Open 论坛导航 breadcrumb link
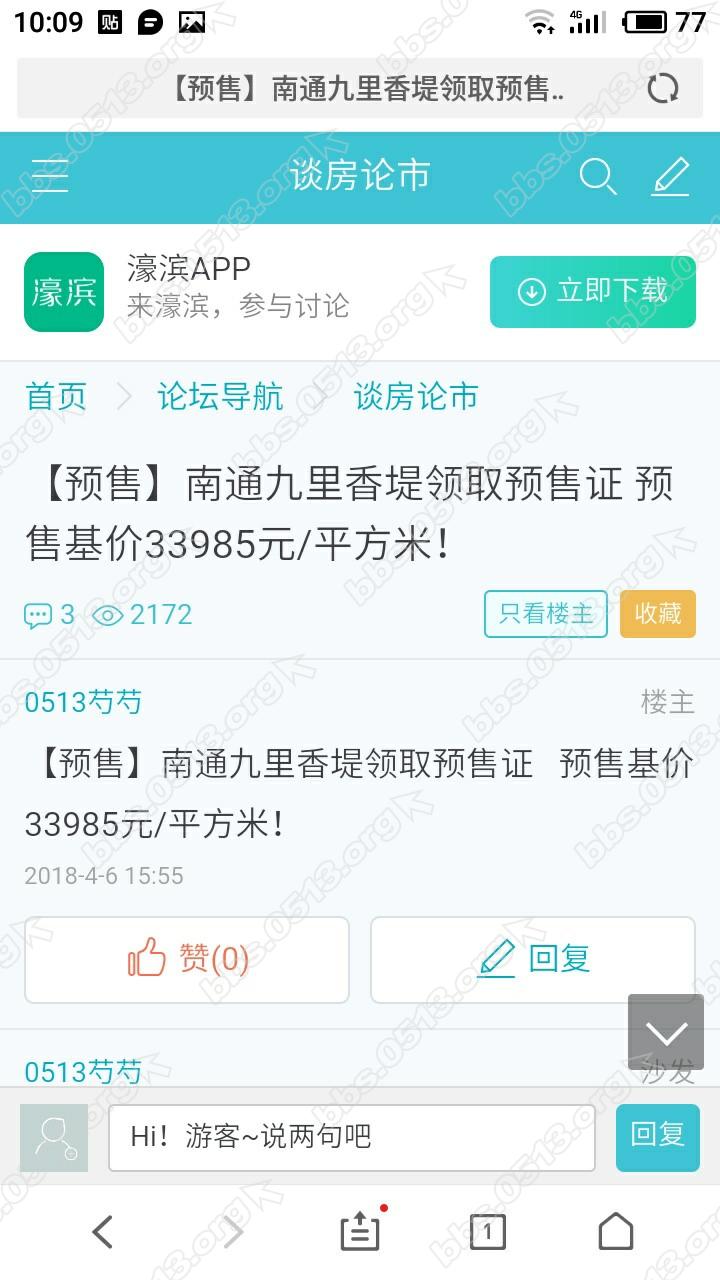 (x=220, y=397)
